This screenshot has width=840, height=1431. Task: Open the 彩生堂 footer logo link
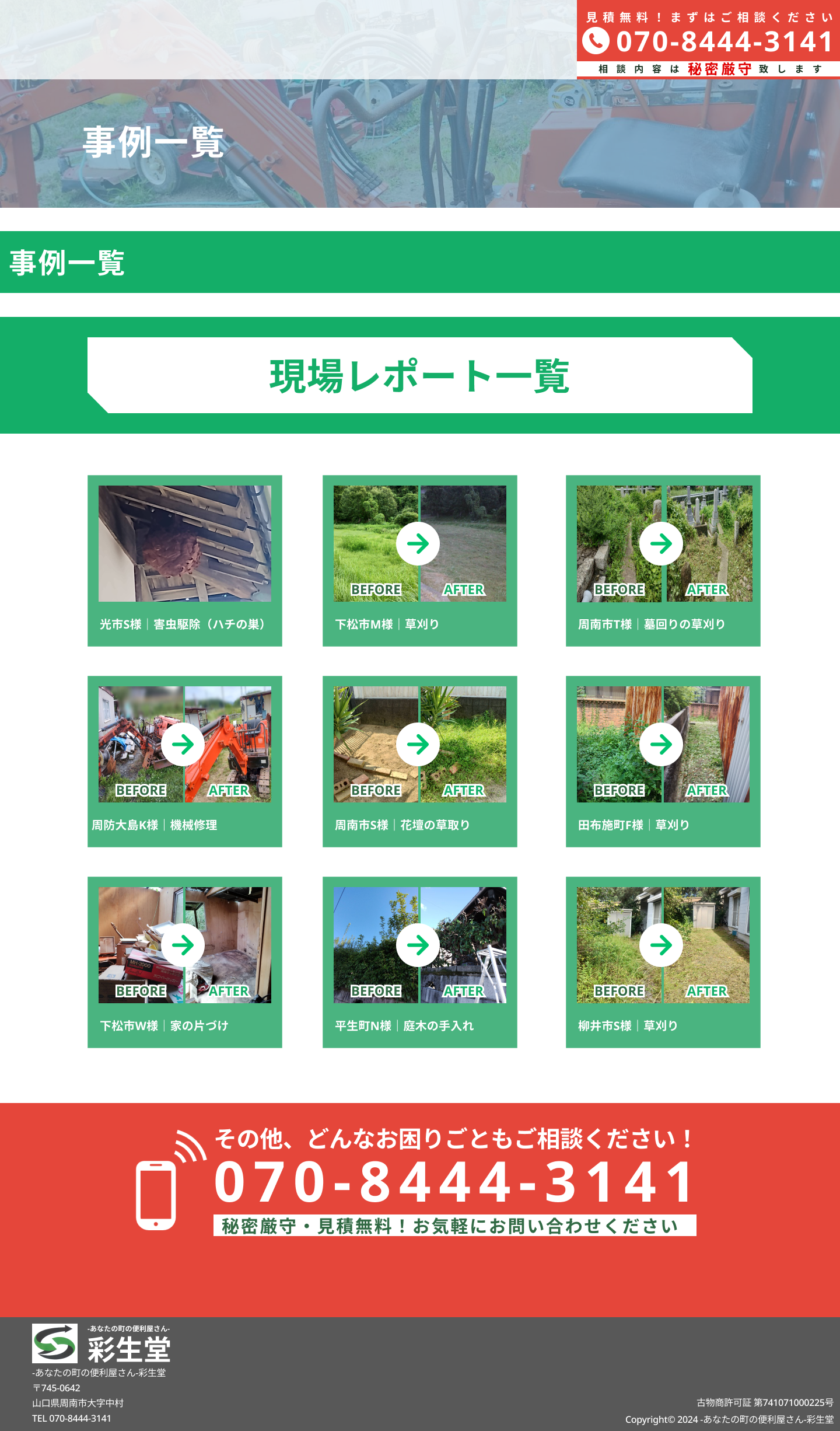tap(101, 1343)
